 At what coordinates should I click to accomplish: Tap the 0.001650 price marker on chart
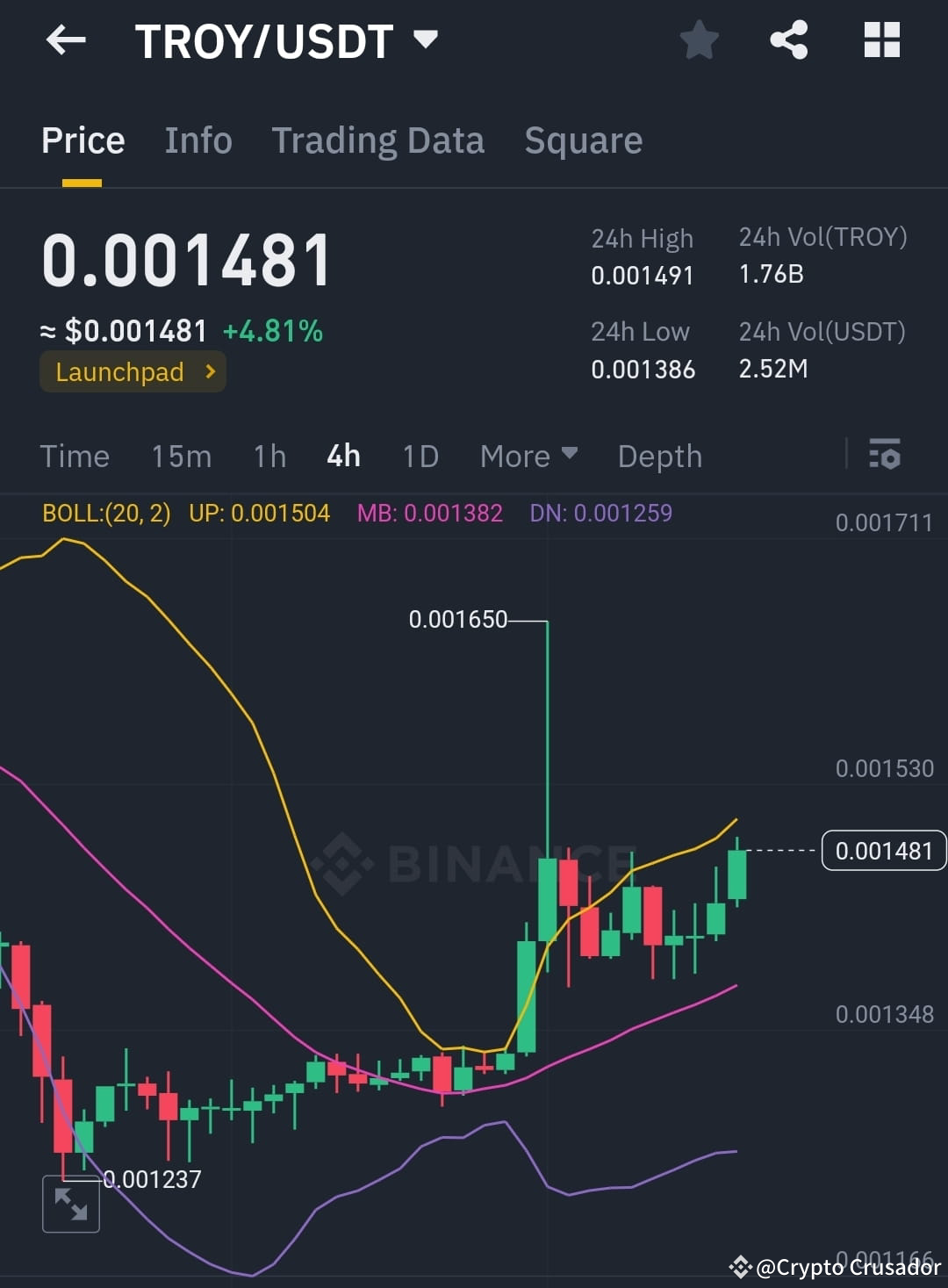[460, 619]
